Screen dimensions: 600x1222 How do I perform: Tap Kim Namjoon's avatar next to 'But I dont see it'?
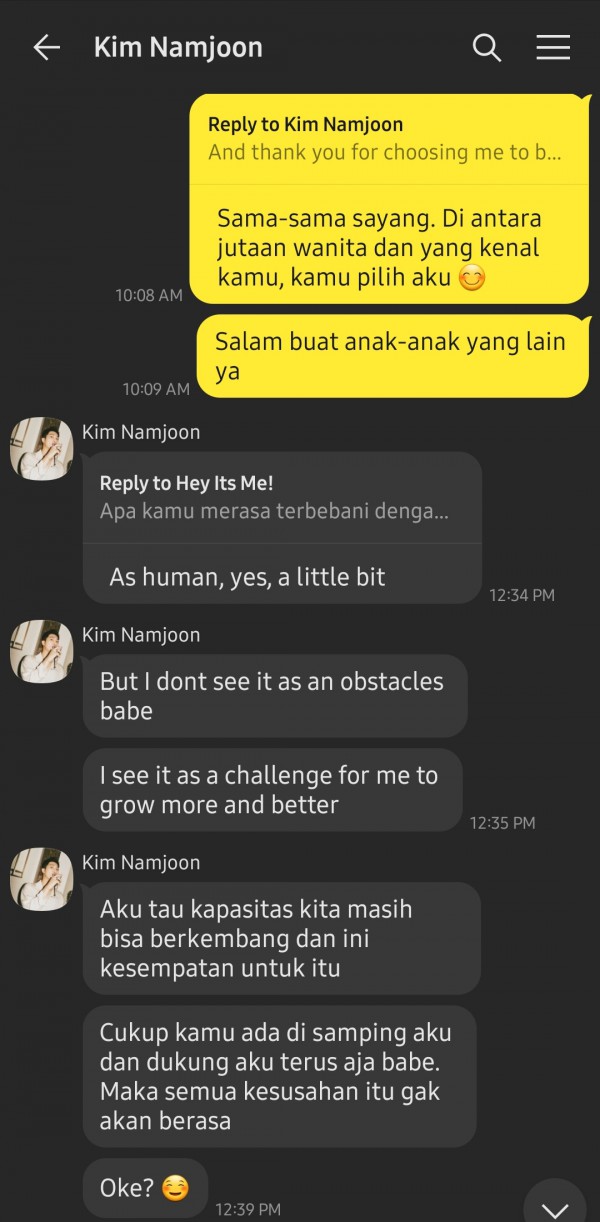41,652
